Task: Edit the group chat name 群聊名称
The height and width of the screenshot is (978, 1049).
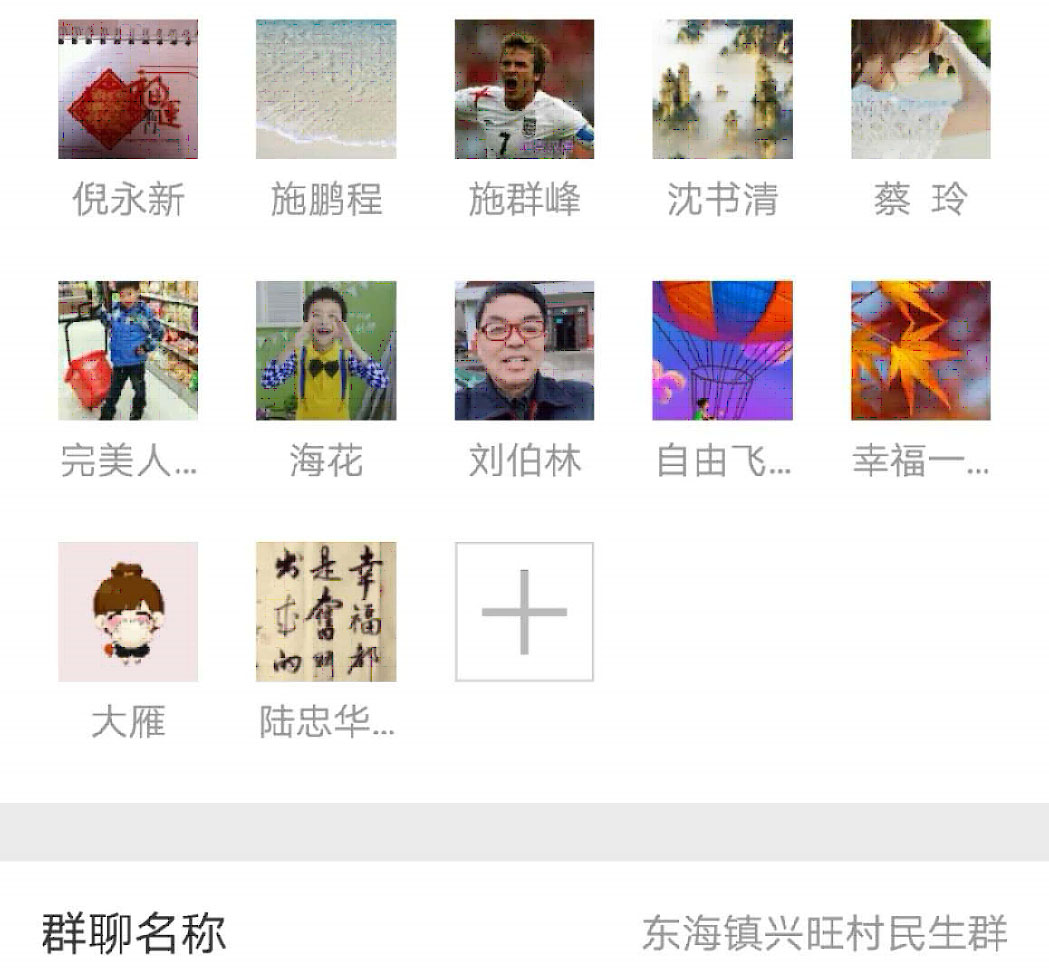Action: 524,932
